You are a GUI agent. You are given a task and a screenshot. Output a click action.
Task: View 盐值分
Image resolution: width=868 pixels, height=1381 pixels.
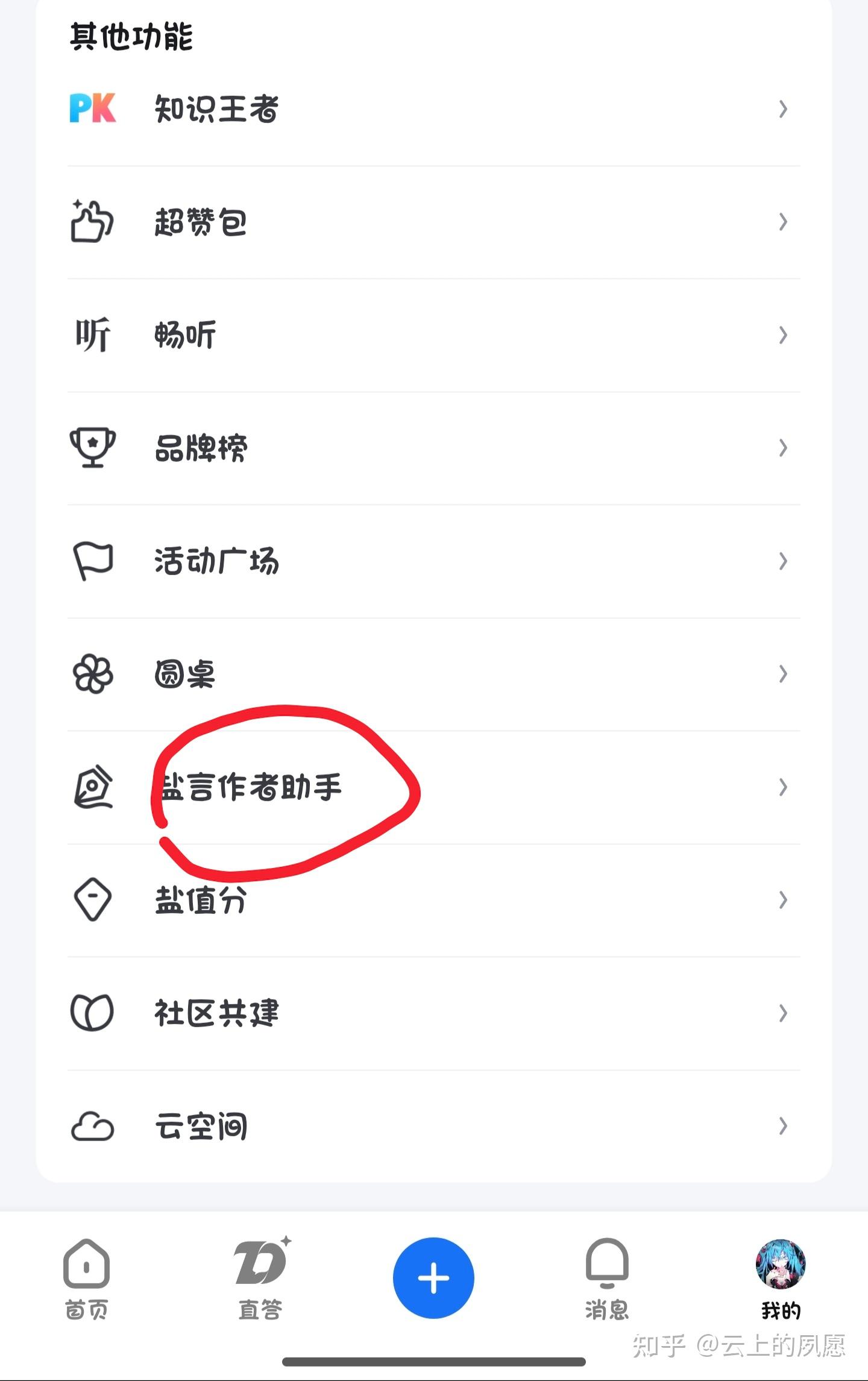point(201,900)
